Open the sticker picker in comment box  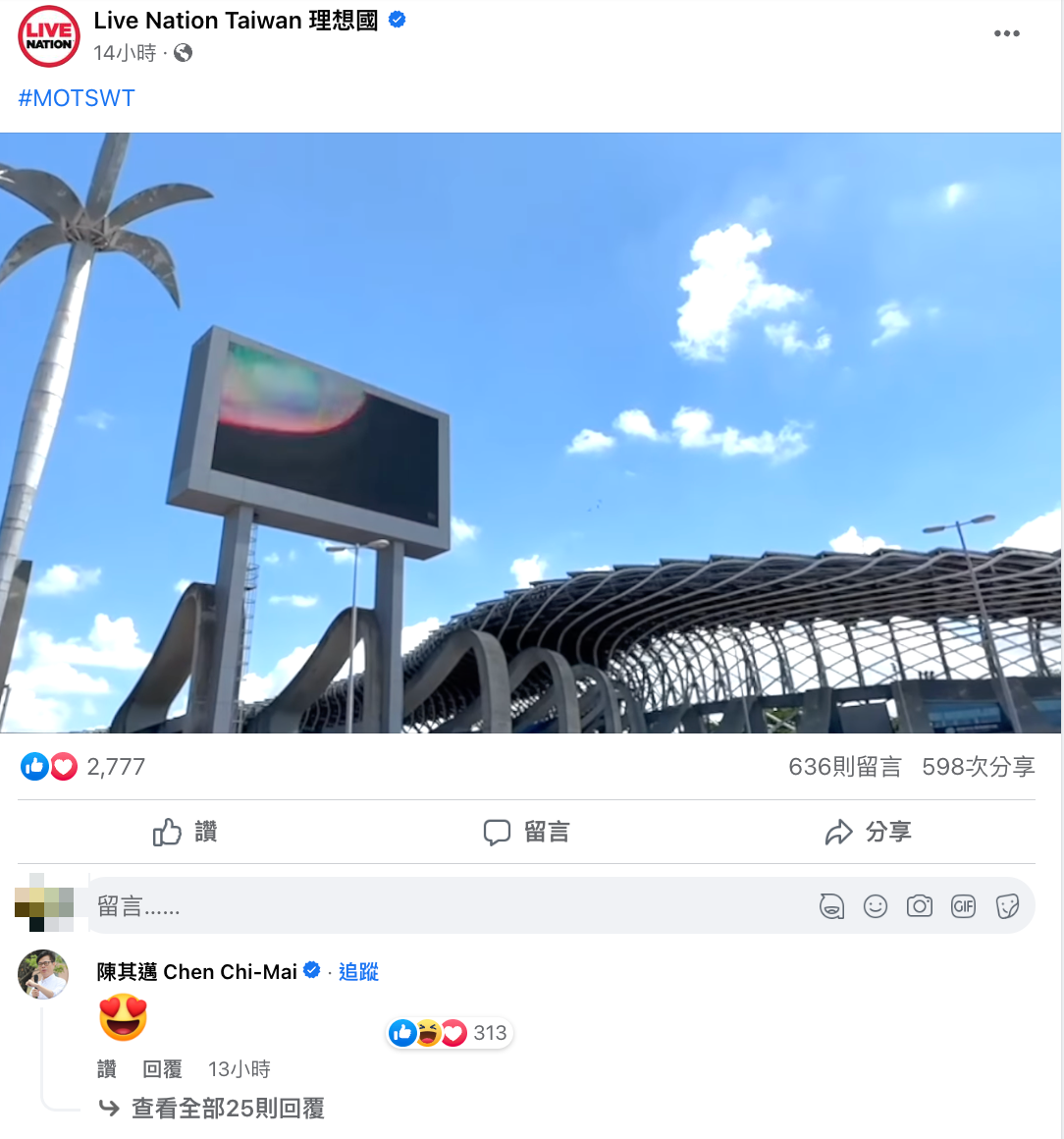pyautogui.click(x=1007, y=906)
